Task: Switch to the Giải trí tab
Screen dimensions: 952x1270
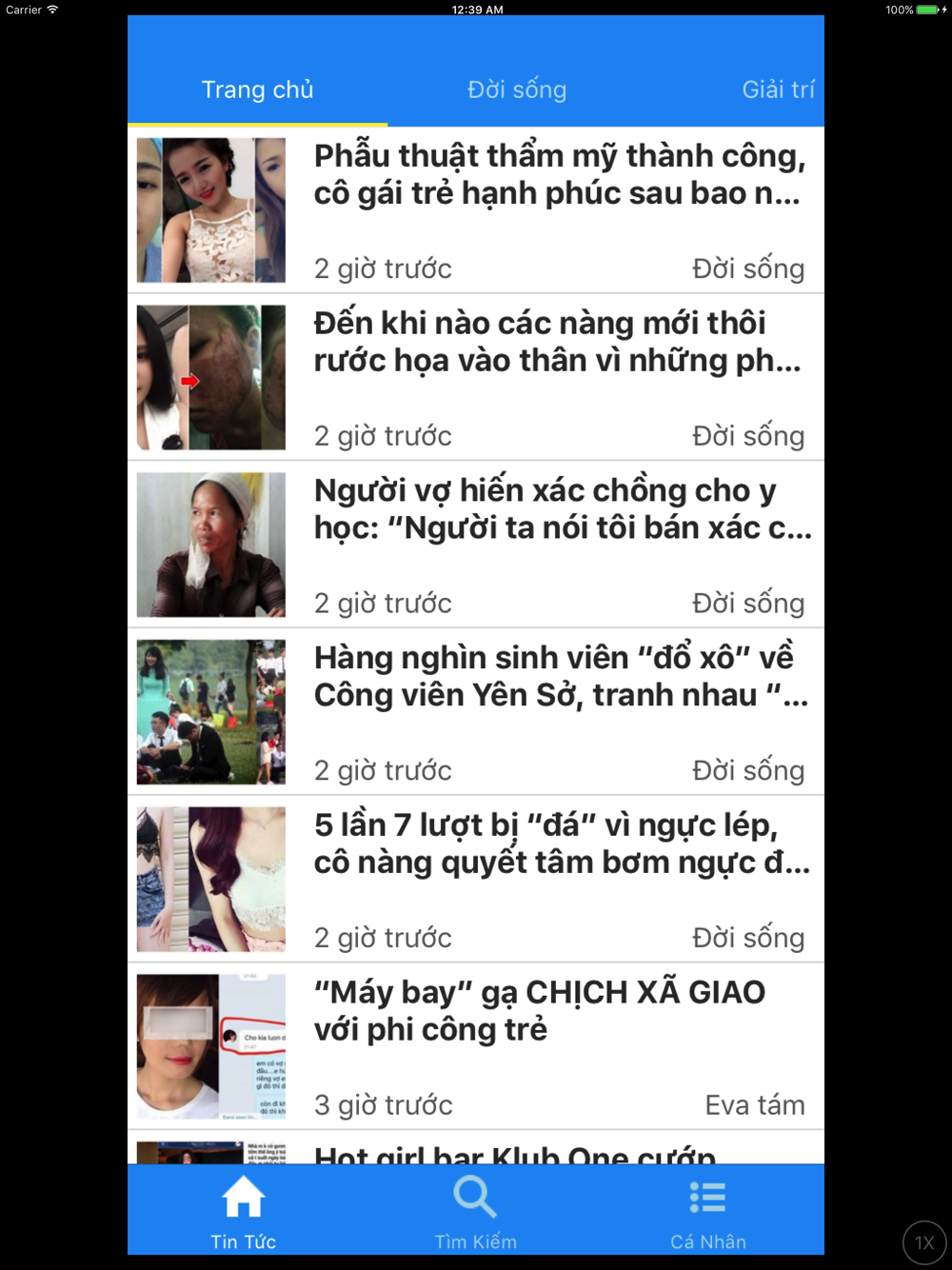Action: click(778, 89)
